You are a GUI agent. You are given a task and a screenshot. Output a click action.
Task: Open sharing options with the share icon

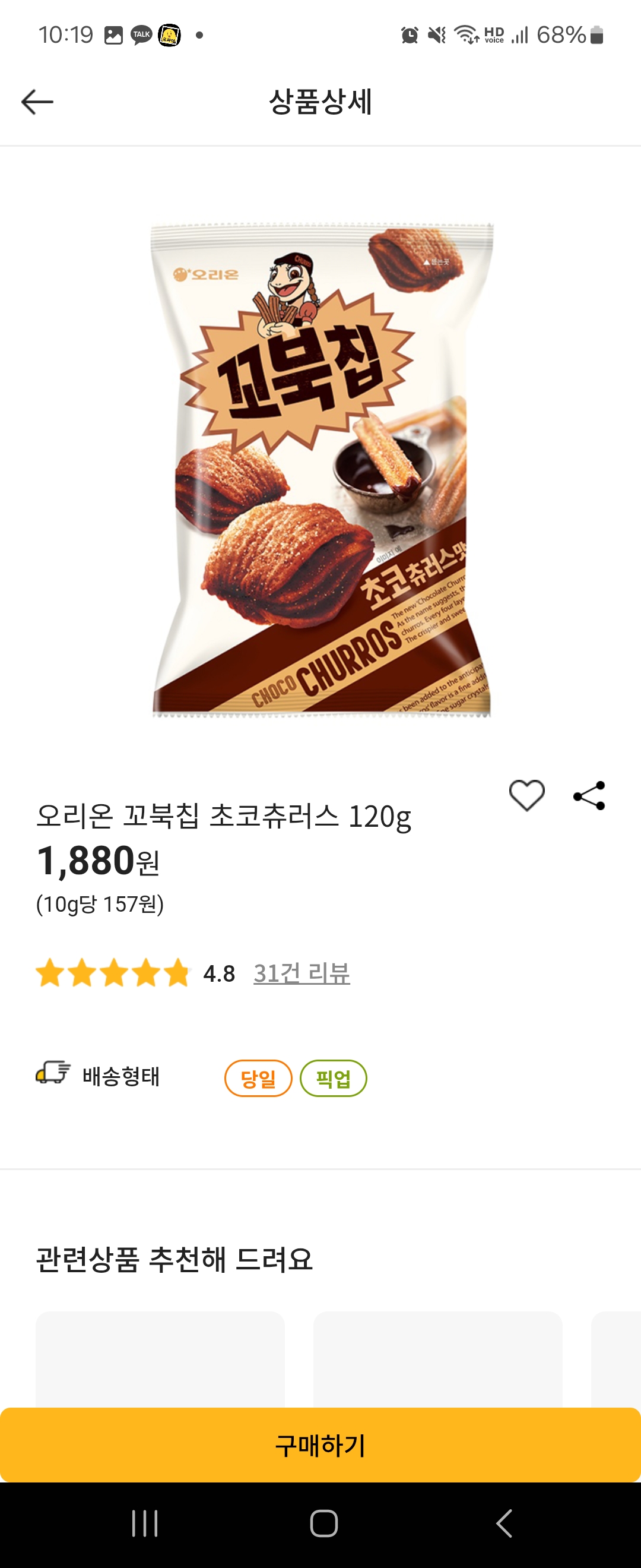tap(589, 794)
